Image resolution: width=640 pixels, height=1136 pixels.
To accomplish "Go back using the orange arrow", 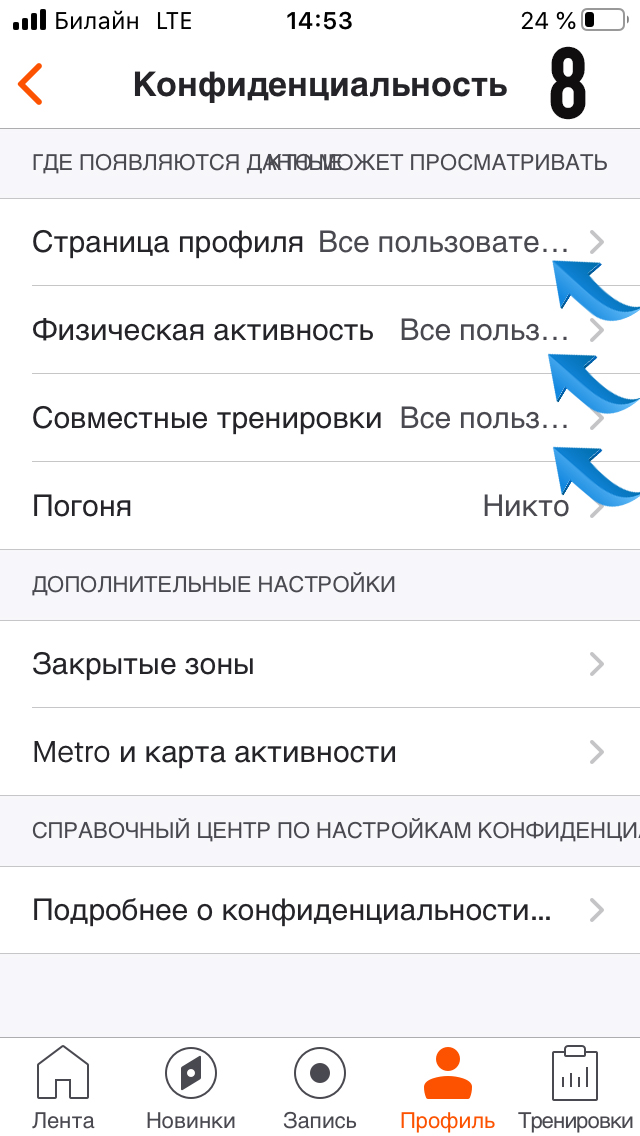I will coord(31,85).
